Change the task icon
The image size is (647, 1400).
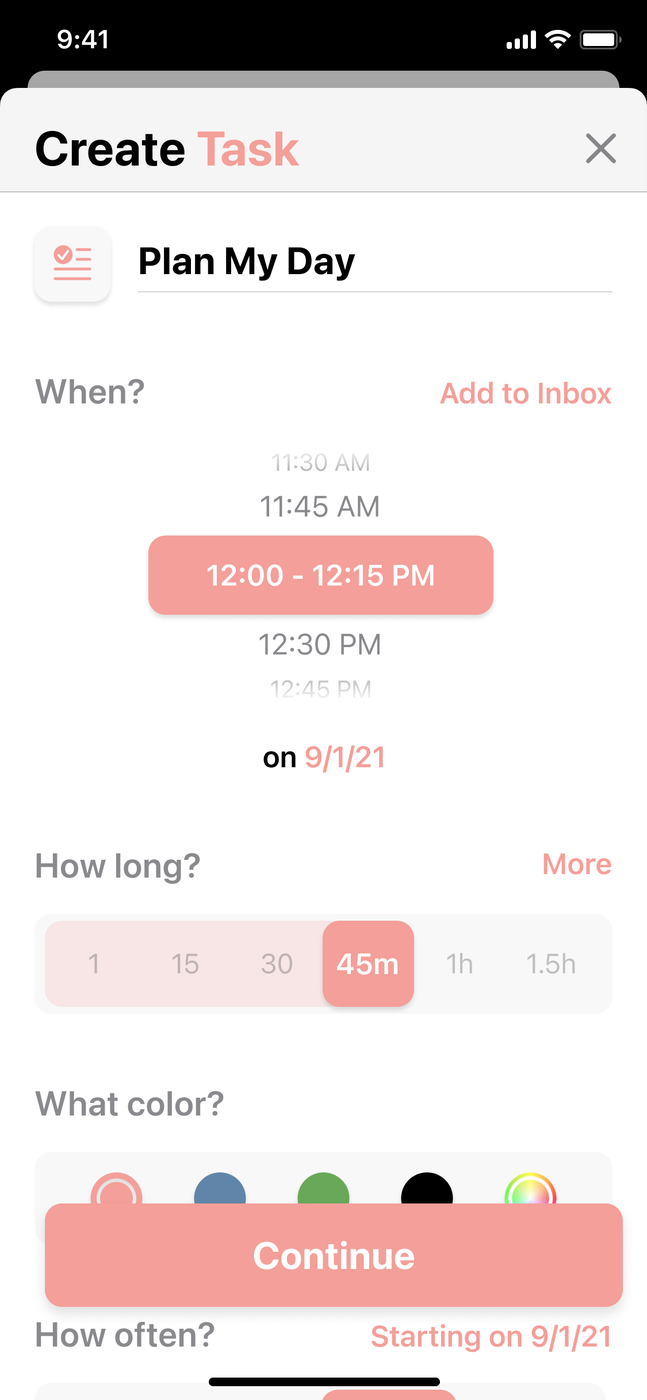tap(72, 263)
